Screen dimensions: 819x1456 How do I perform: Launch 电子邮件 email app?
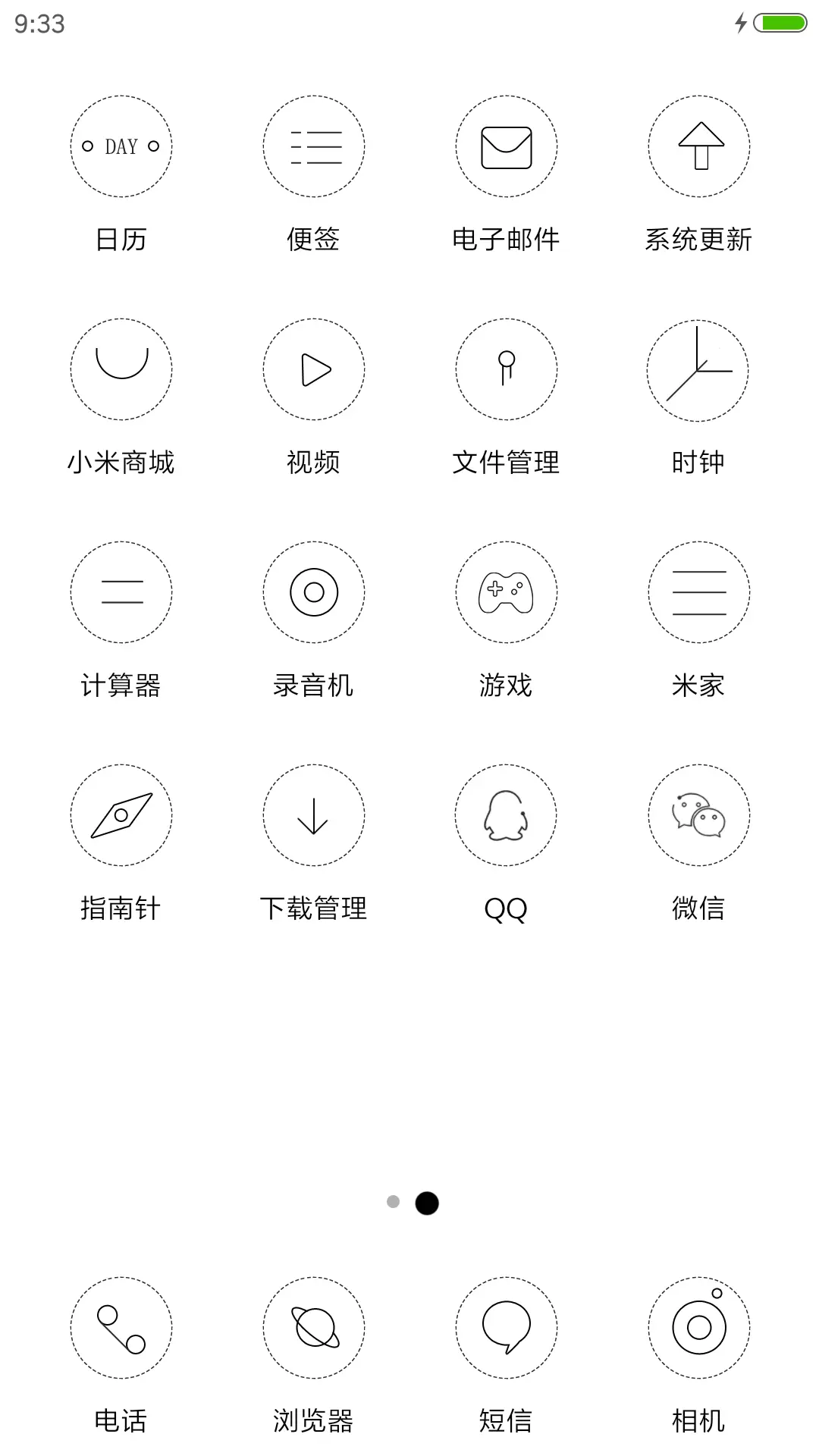pyautogui.click(x=506, y=146)
